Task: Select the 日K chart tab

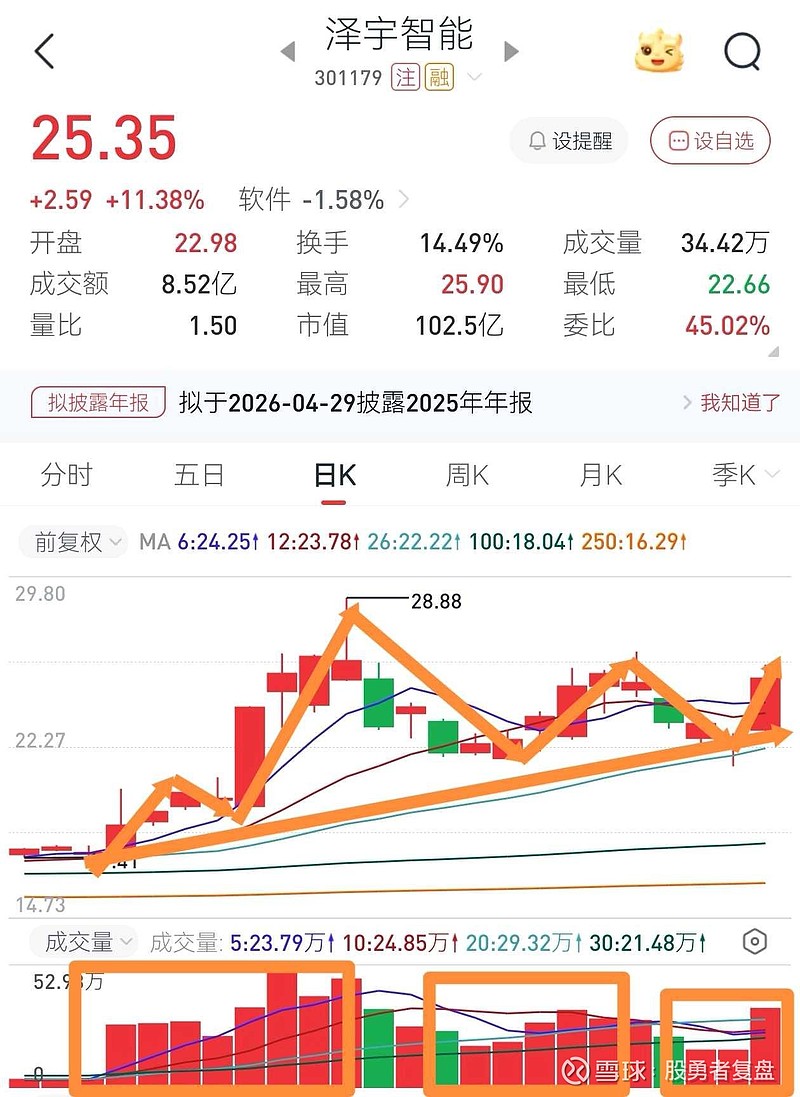Action: click(x=334, y=476)
